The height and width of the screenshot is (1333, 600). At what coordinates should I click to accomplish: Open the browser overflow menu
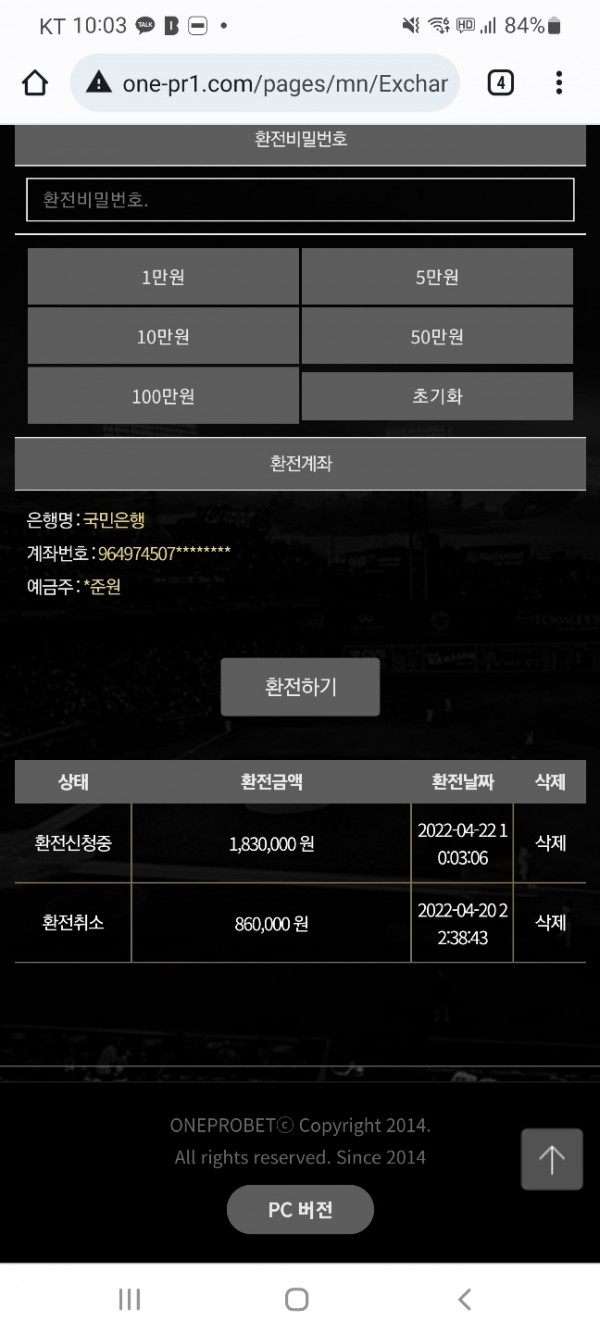559,83
